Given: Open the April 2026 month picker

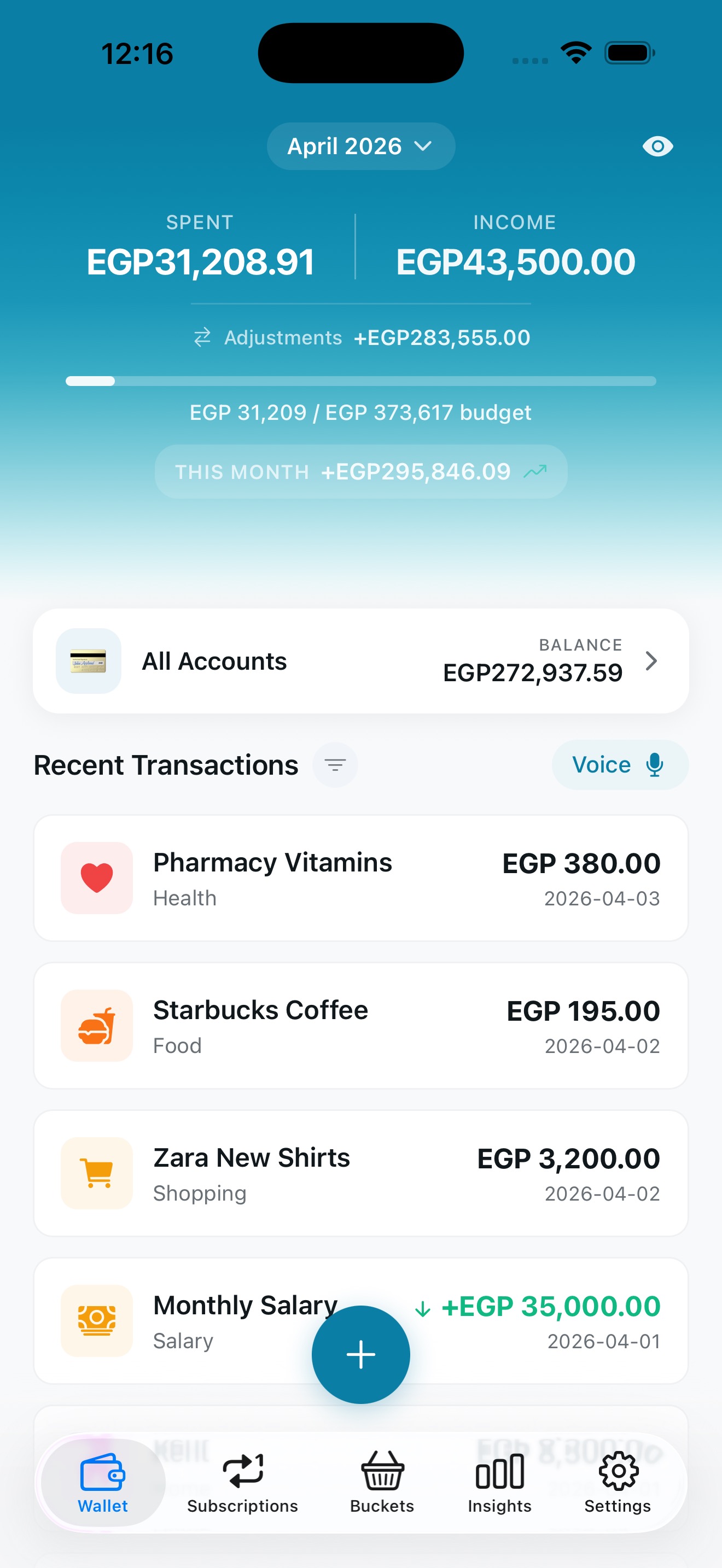Looking at the screenshot, I should [360, 146].
